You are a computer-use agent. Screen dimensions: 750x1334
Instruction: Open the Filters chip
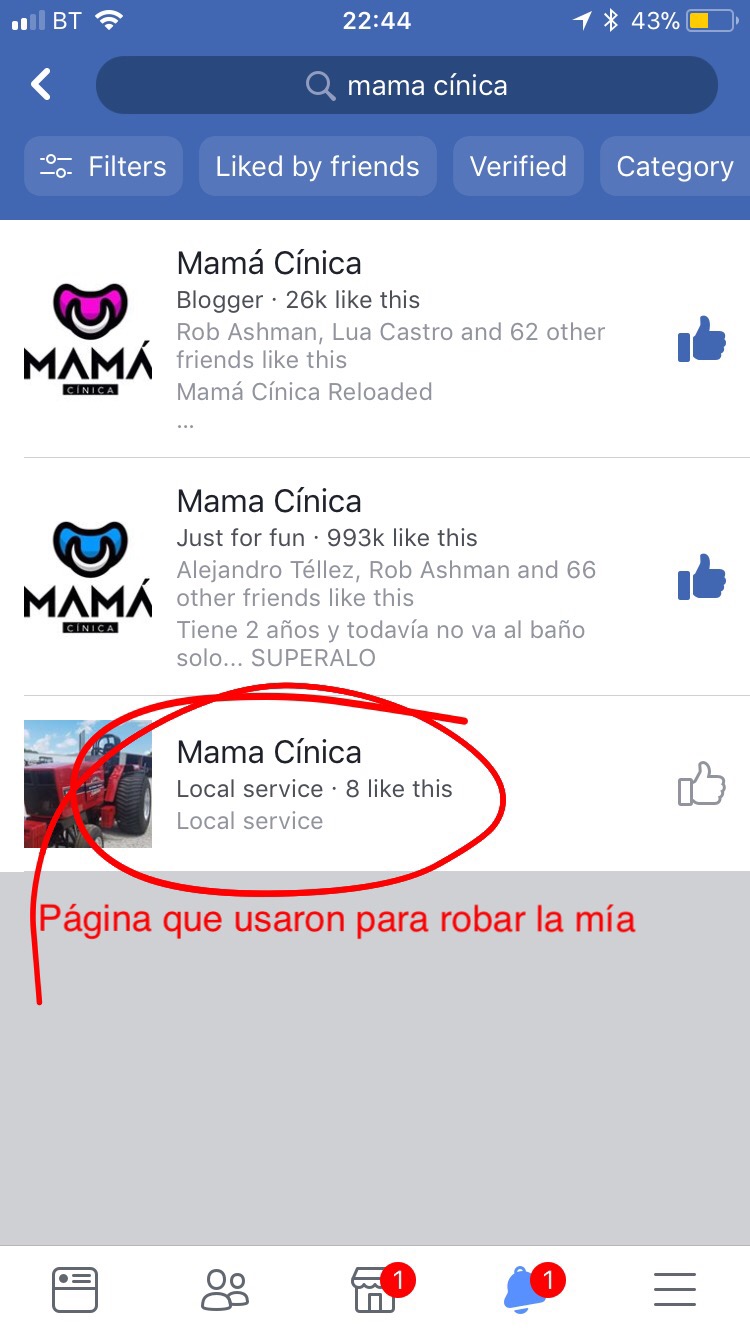tap(103, 166)
